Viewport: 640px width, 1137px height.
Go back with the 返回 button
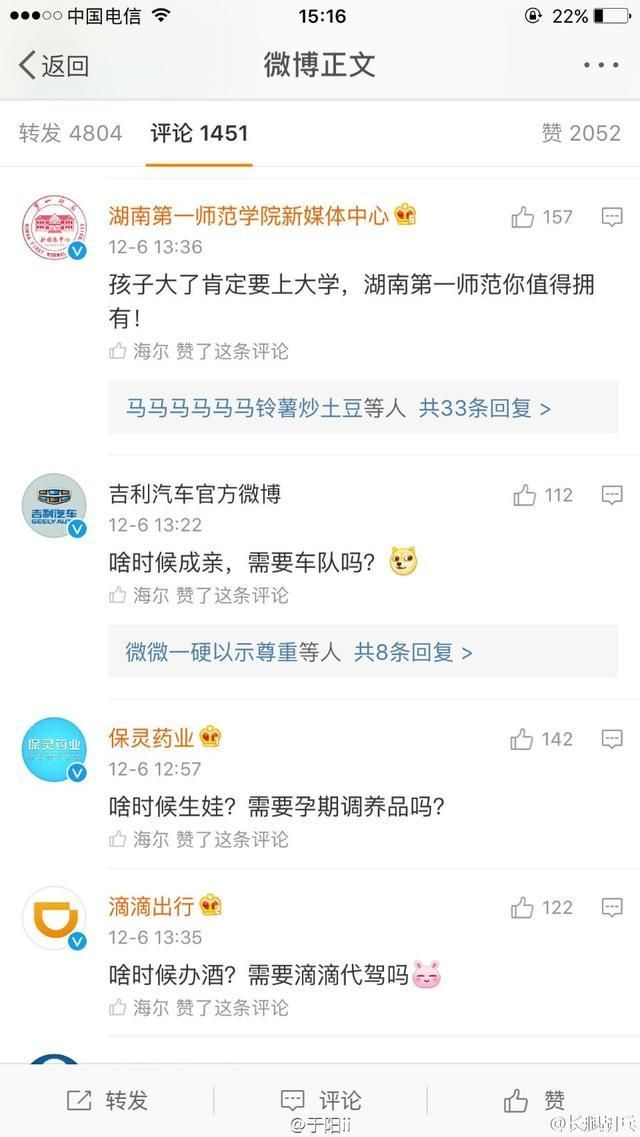(54, 65)
